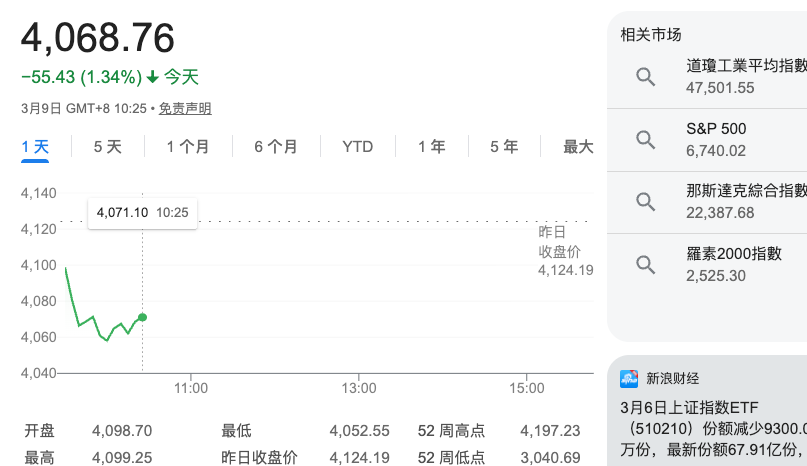Switch chart to 6 个月

pos(276,147)
